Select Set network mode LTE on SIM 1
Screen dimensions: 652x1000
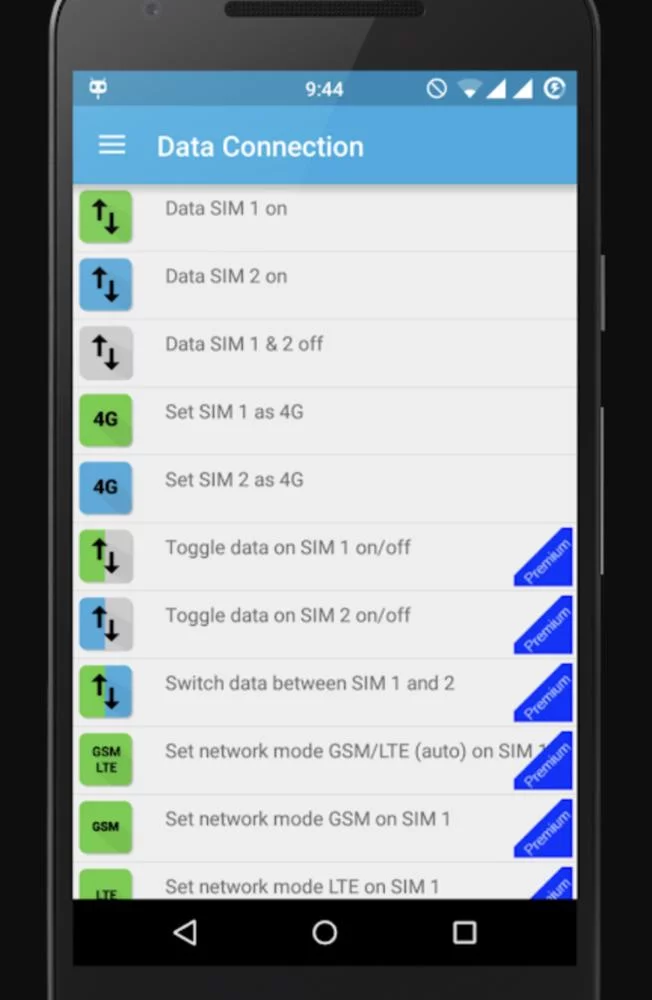302,885
